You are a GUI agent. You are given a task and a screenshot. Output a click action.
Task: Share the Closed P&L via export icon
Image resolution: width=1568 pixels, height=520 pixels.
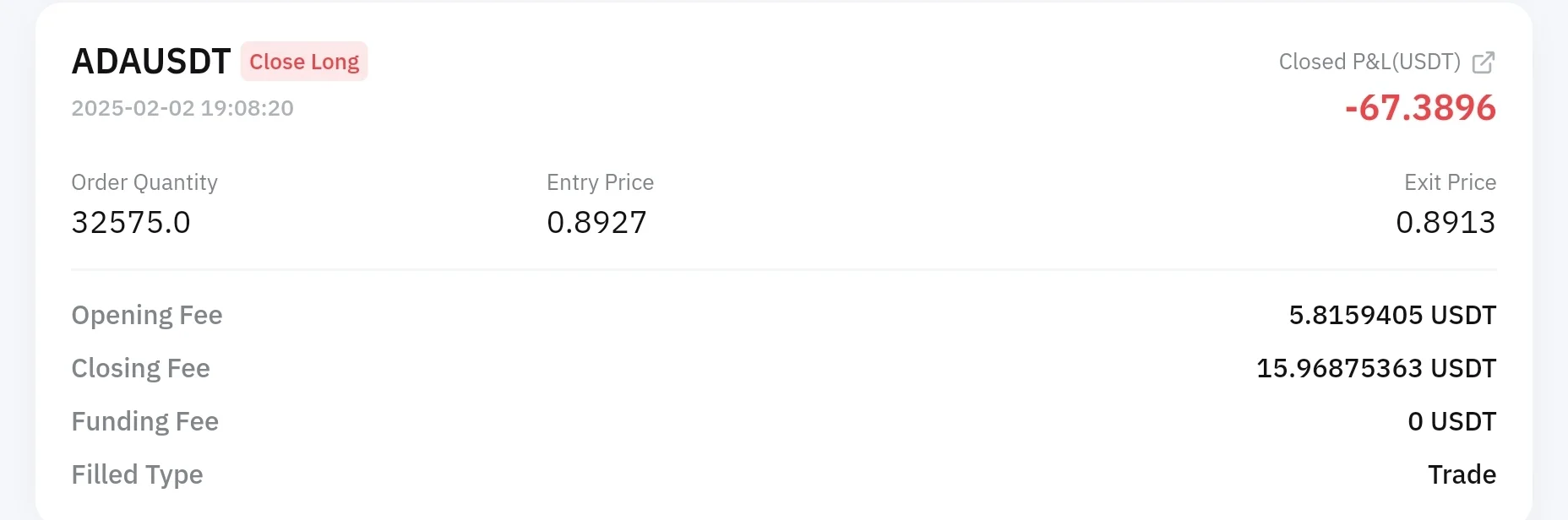coord(1483,62)
